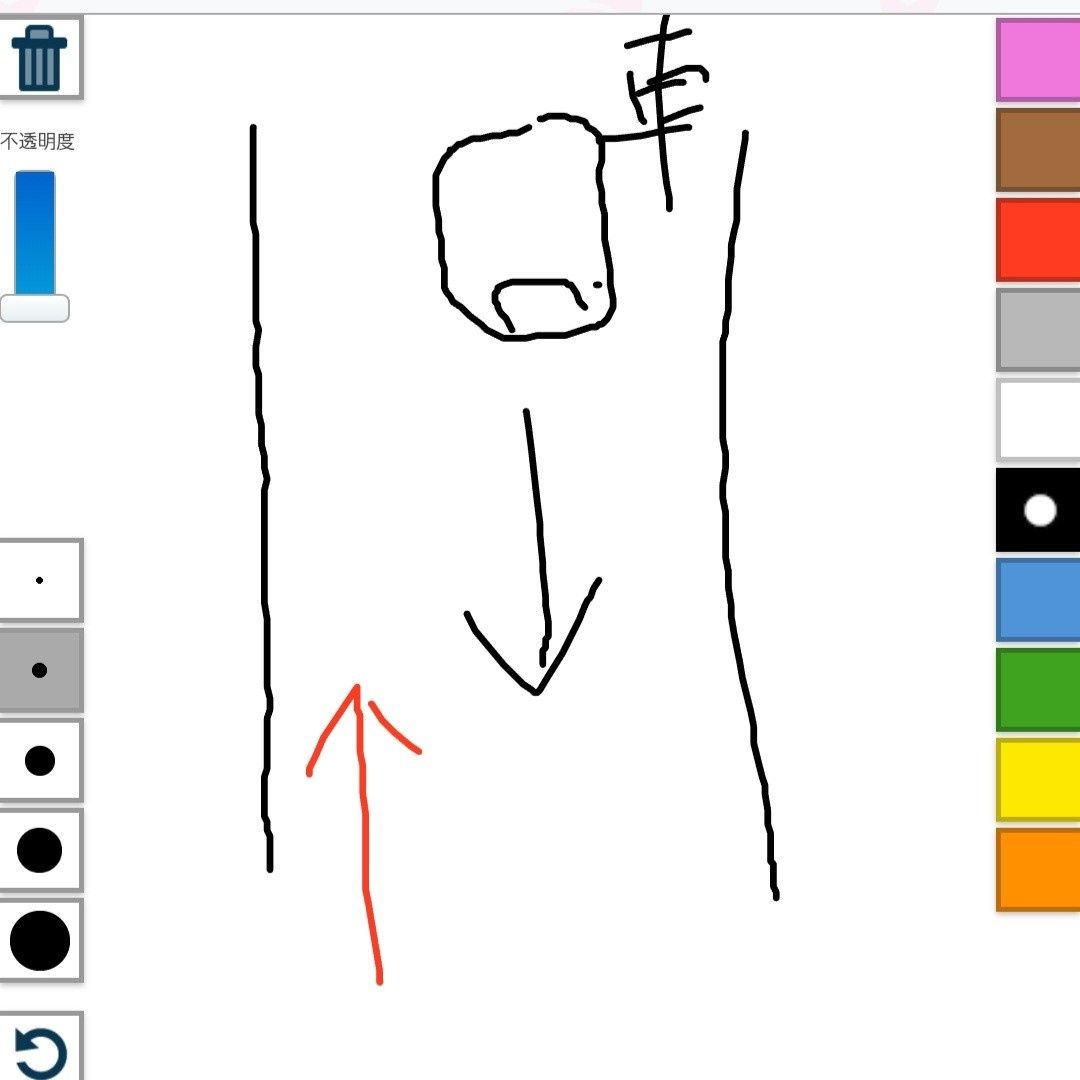Select the orange color swatch
The image size is (1080, 1080).
(1039, 870)
